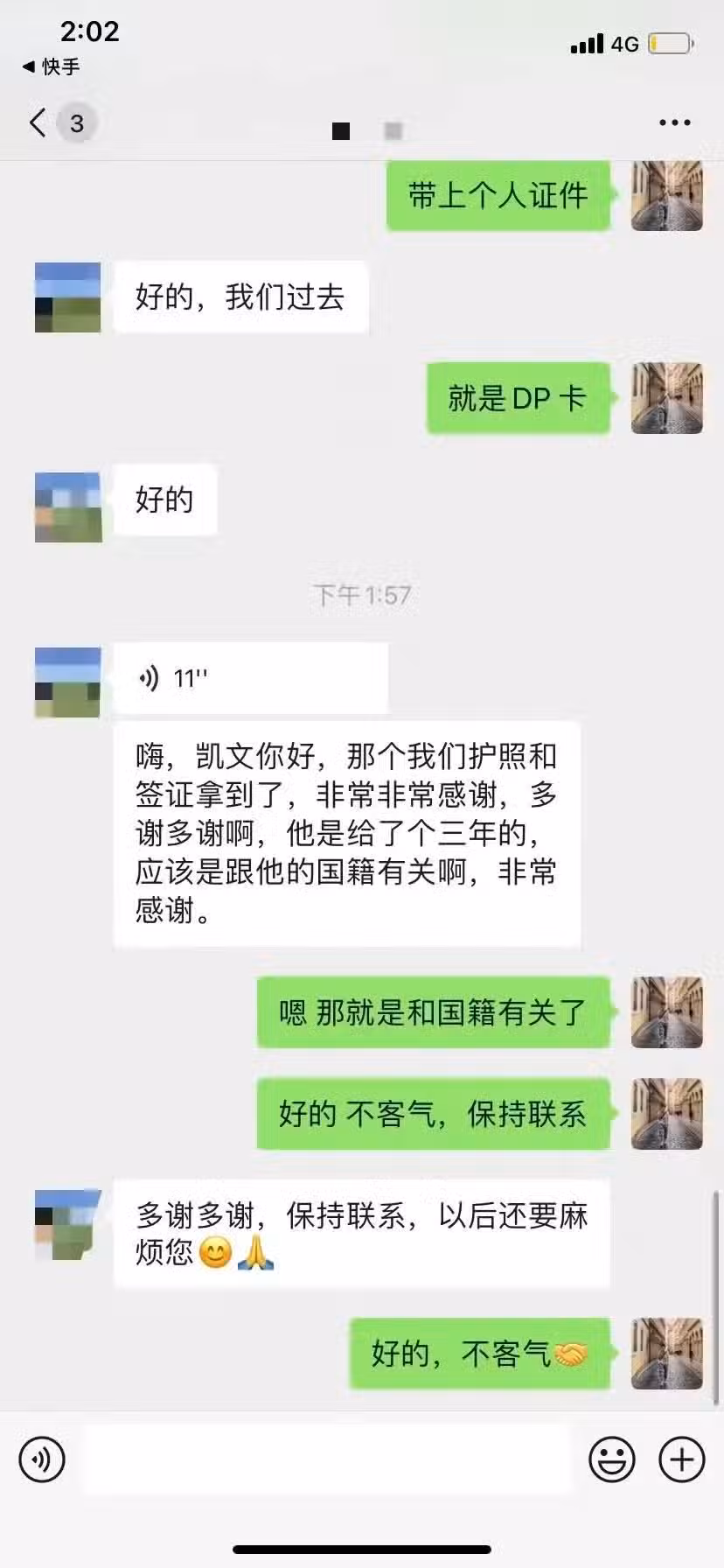Viewport: 724px width, 1568px height.
Task: Switch to voice input mode
Action: (x=42, y=1459)
